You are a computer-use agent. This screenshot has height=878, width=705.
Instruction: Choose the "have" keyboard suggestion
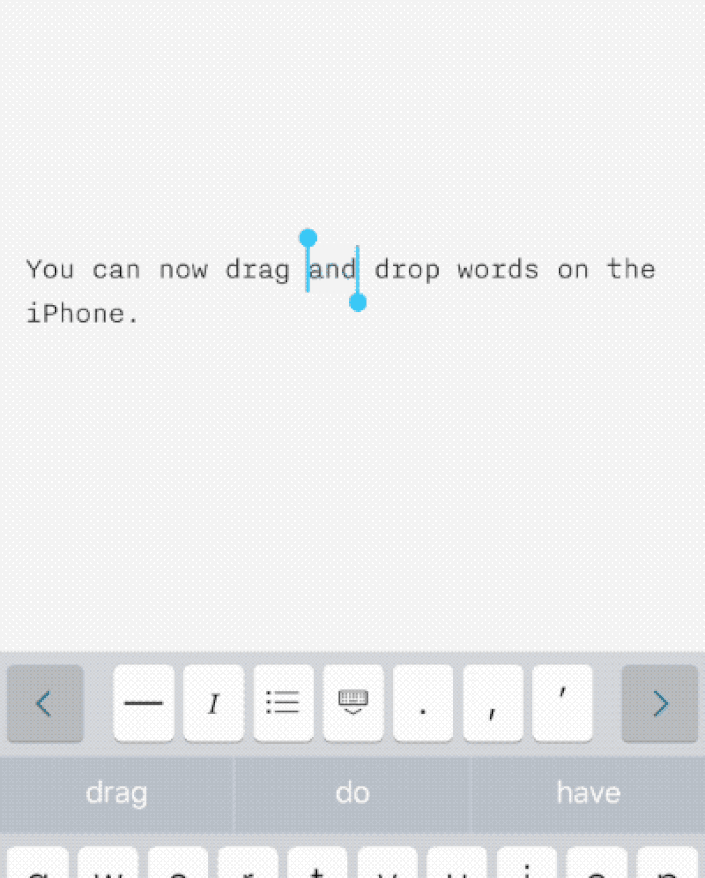(x=588, y=793)
